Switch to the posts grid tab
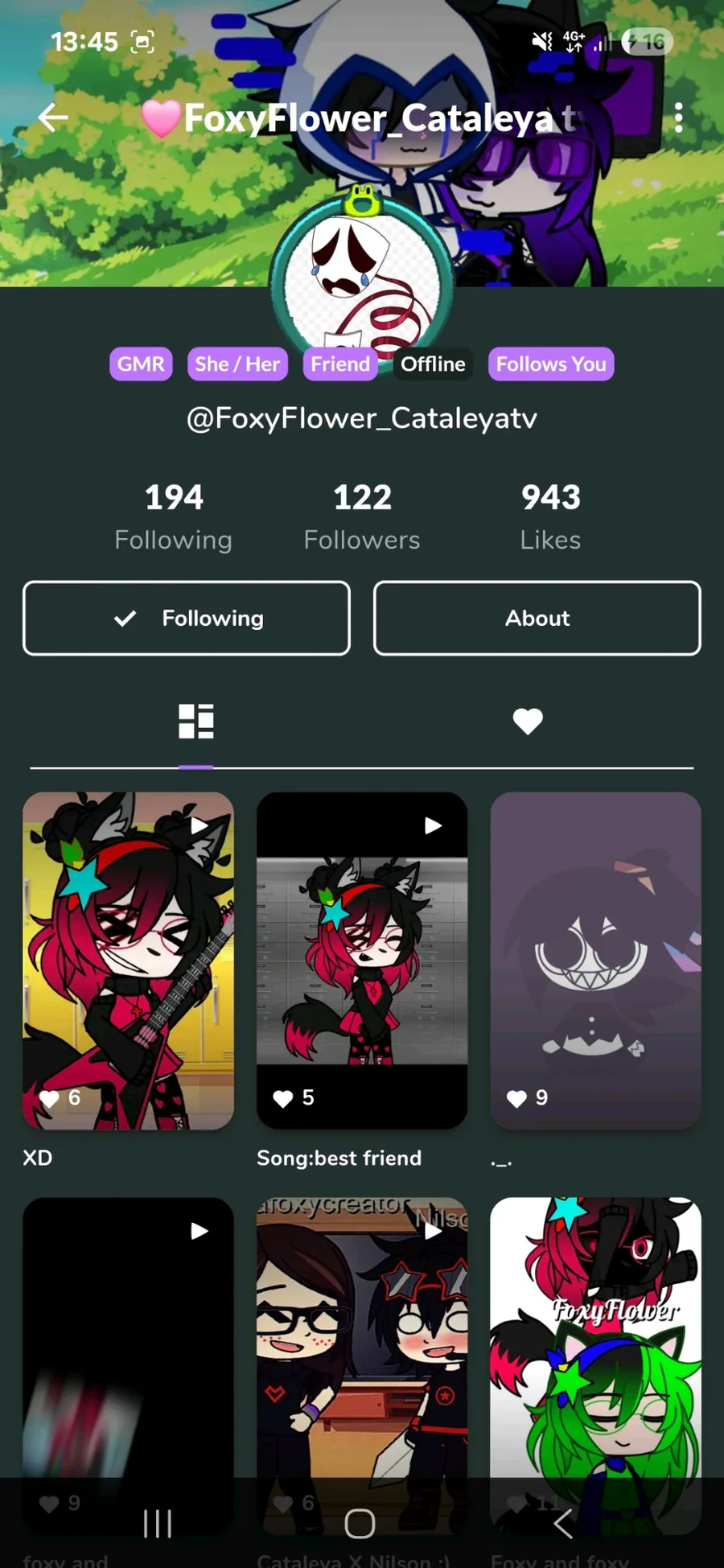Viewport: 724px width, 1568px height. click(196, 721)
